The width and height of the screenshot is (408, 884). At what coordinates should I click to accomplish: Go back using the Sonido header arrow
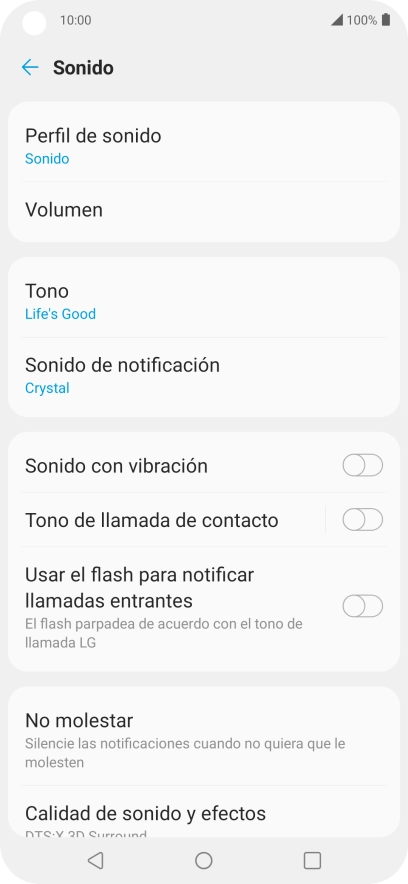pos(30,68)
